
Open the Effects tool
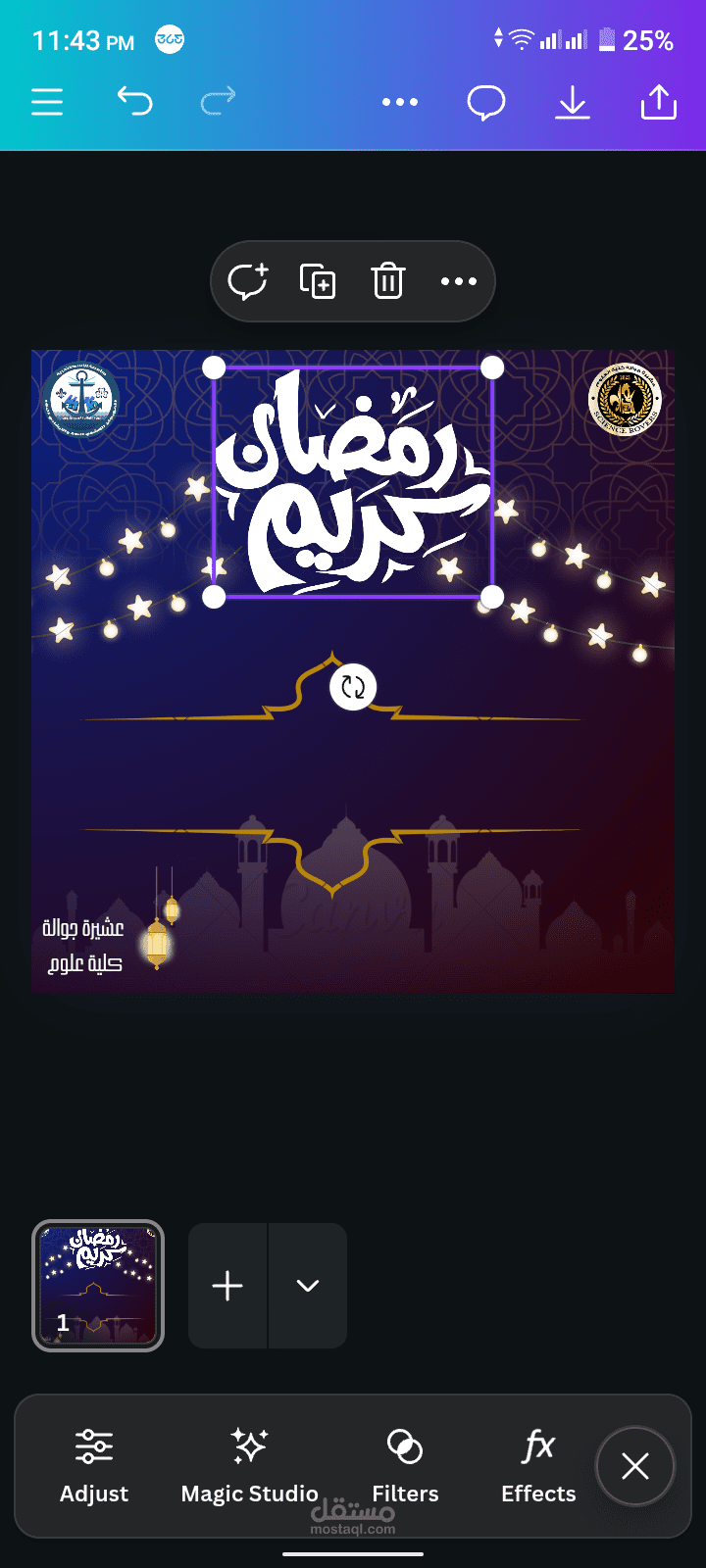pos(538,1466)
